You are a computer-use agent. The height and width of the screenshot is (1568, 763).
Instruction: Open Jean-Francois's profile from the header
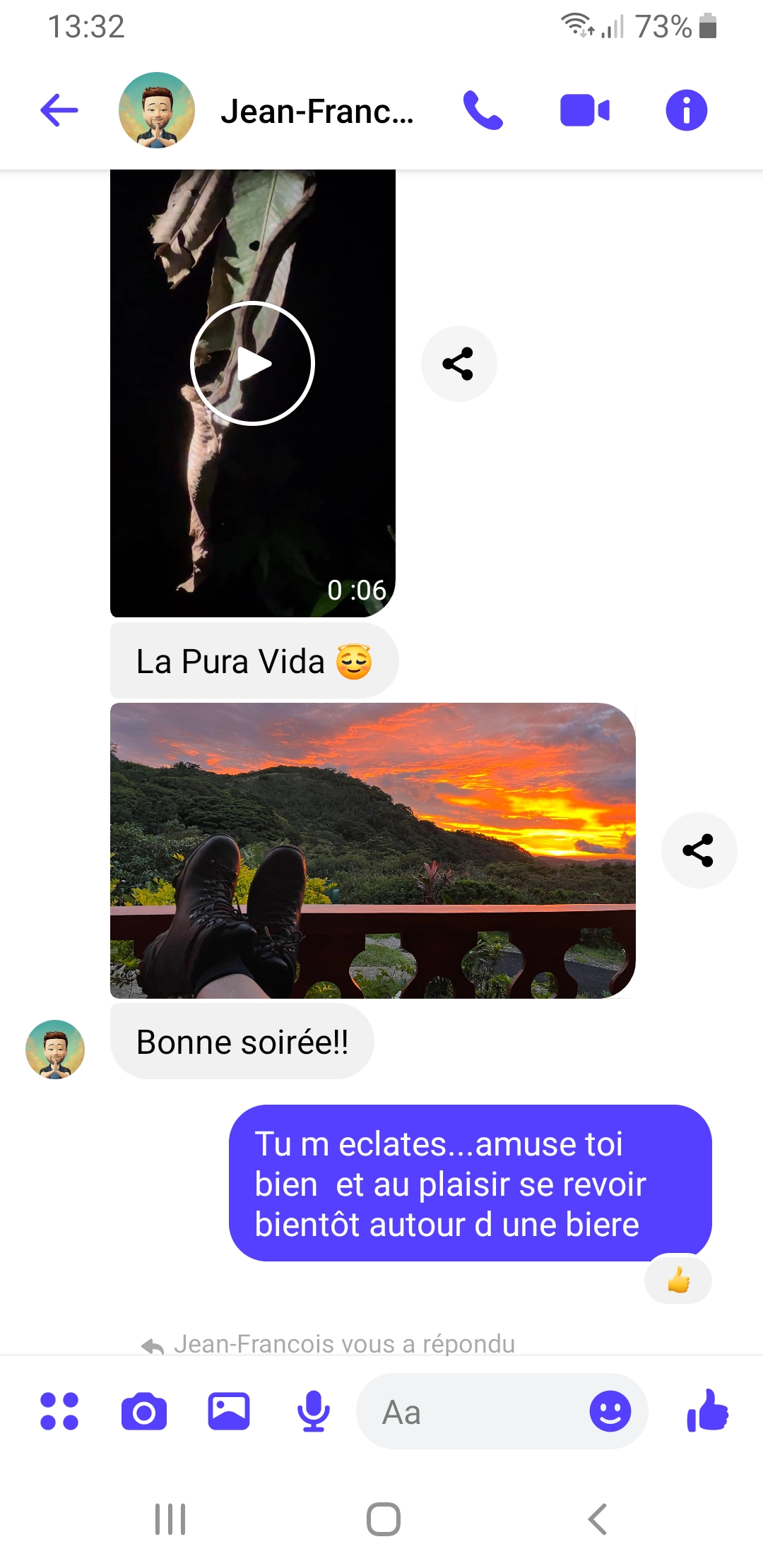point(317,112)
